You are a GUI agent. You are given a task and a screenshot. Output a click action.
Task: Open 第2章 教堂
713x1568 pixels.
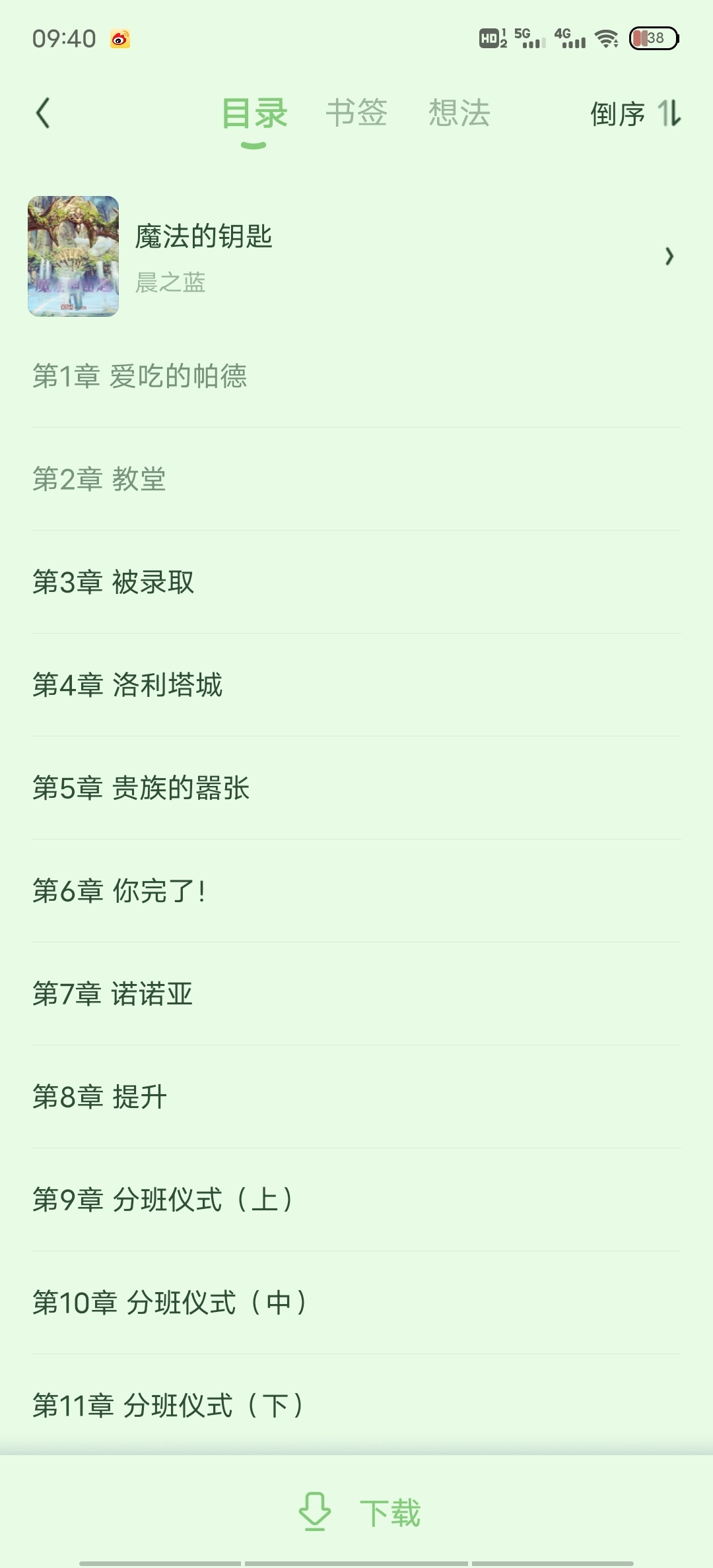[356, 479]
